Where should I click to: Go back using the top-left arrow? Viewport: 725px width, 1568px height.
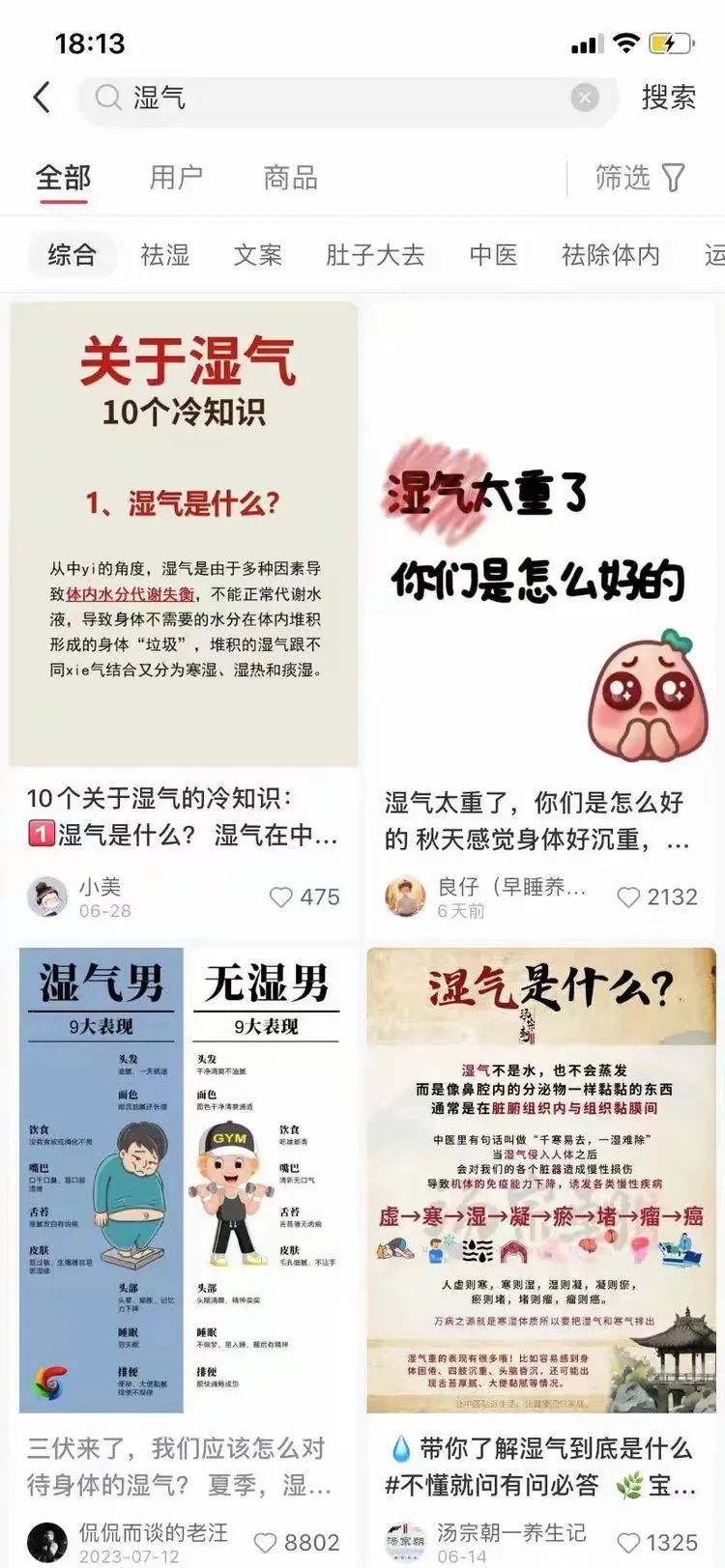coord(41,98)
